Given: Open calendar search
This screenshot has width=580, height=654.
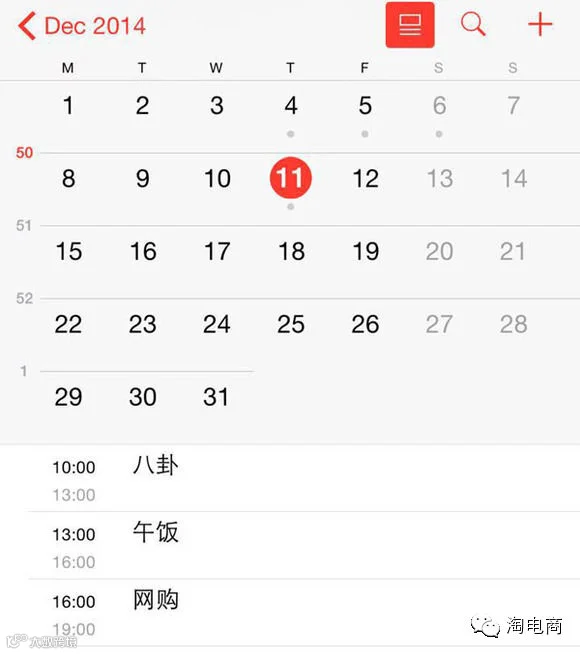Looking at the screenshot, I should (473, 24).
